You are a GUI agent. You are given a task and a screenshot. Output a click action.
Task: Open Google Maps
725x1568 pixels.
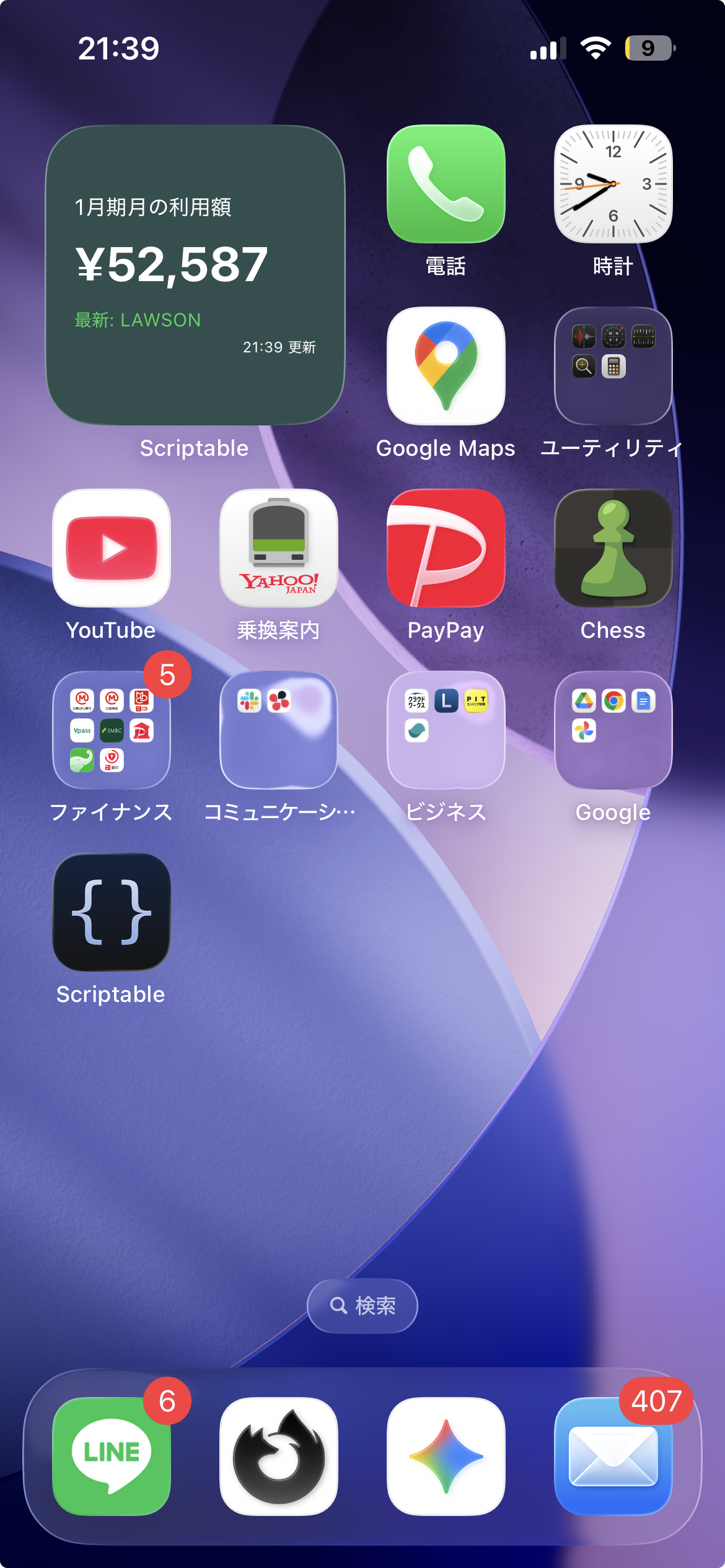(446, 366)
